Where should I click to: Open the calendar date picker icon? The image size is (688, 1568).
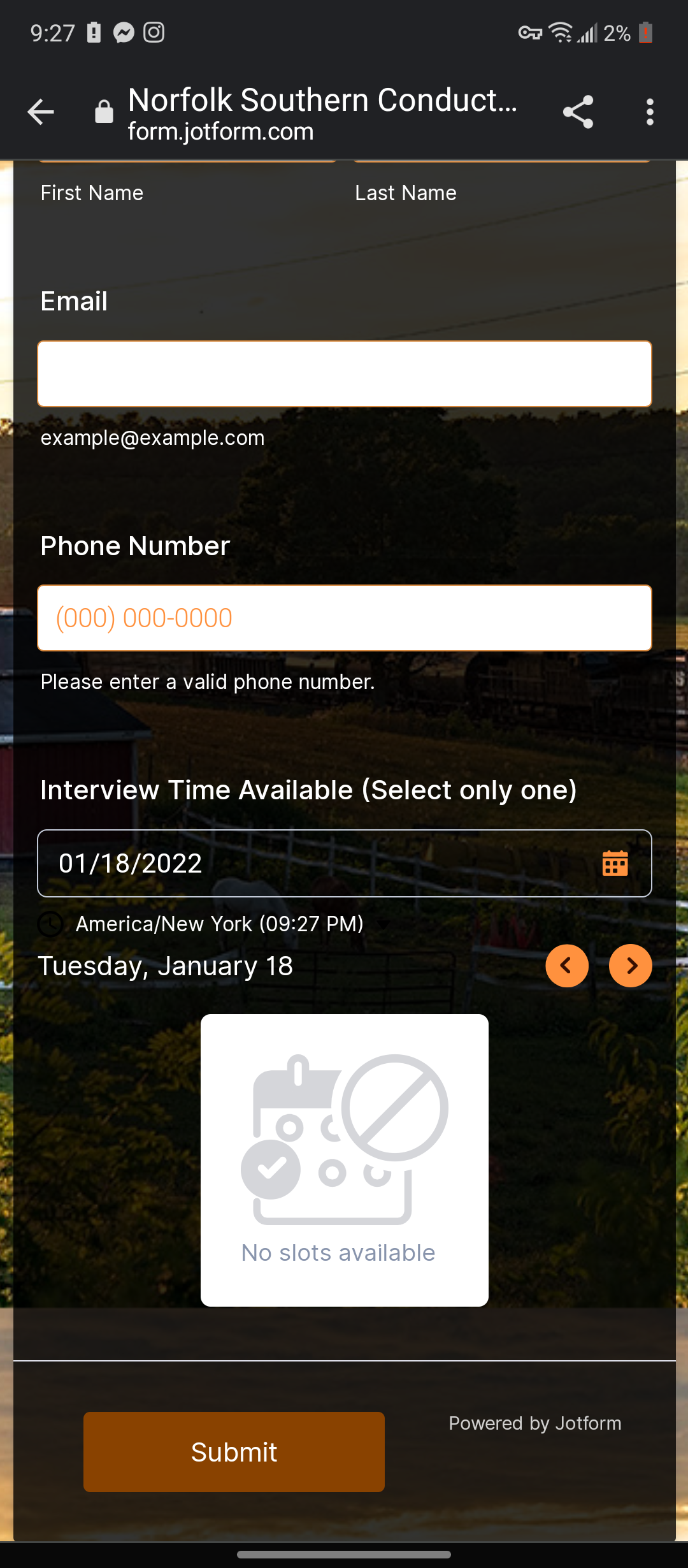(614, 863)
